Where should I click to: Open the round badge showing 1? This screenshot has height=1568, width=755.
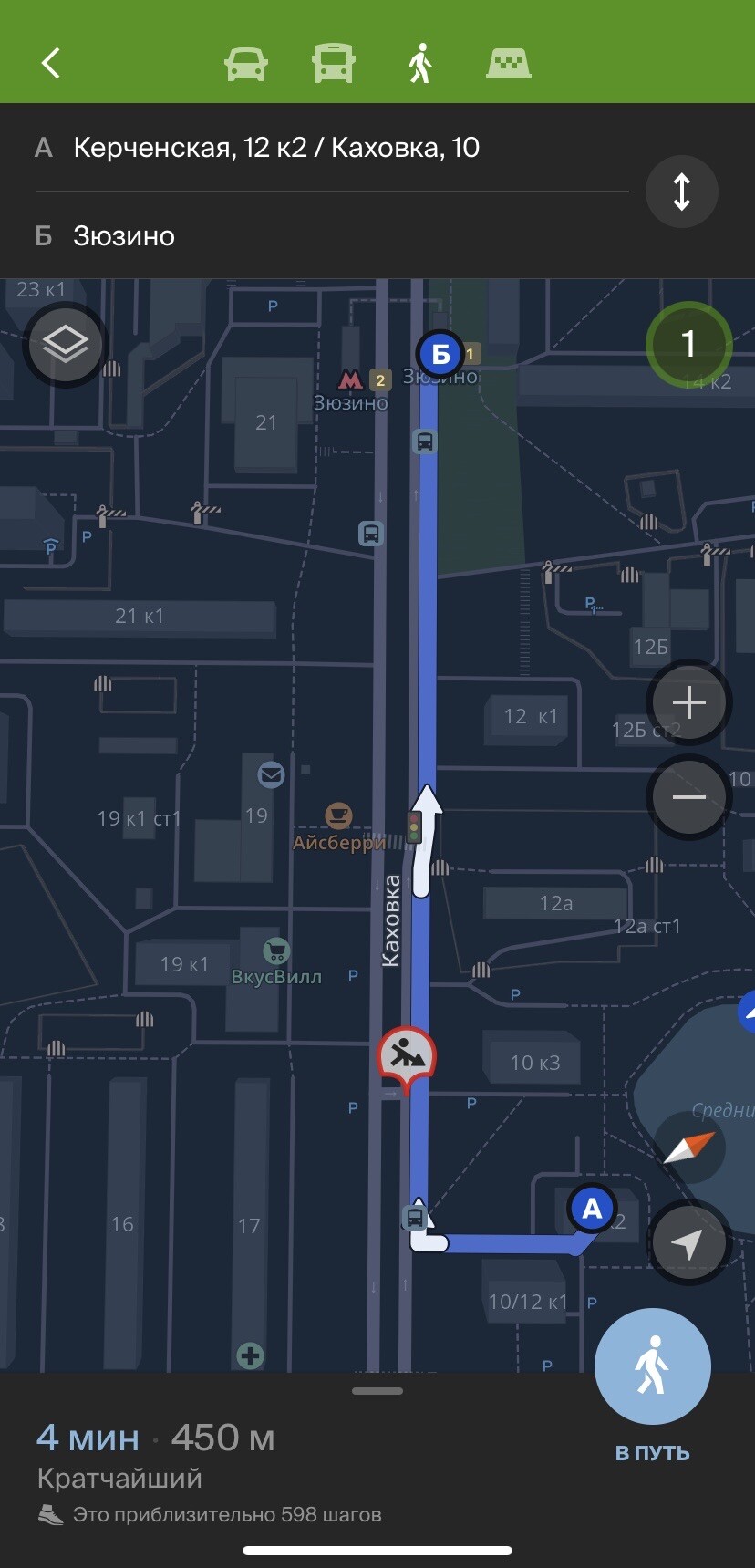688,344
